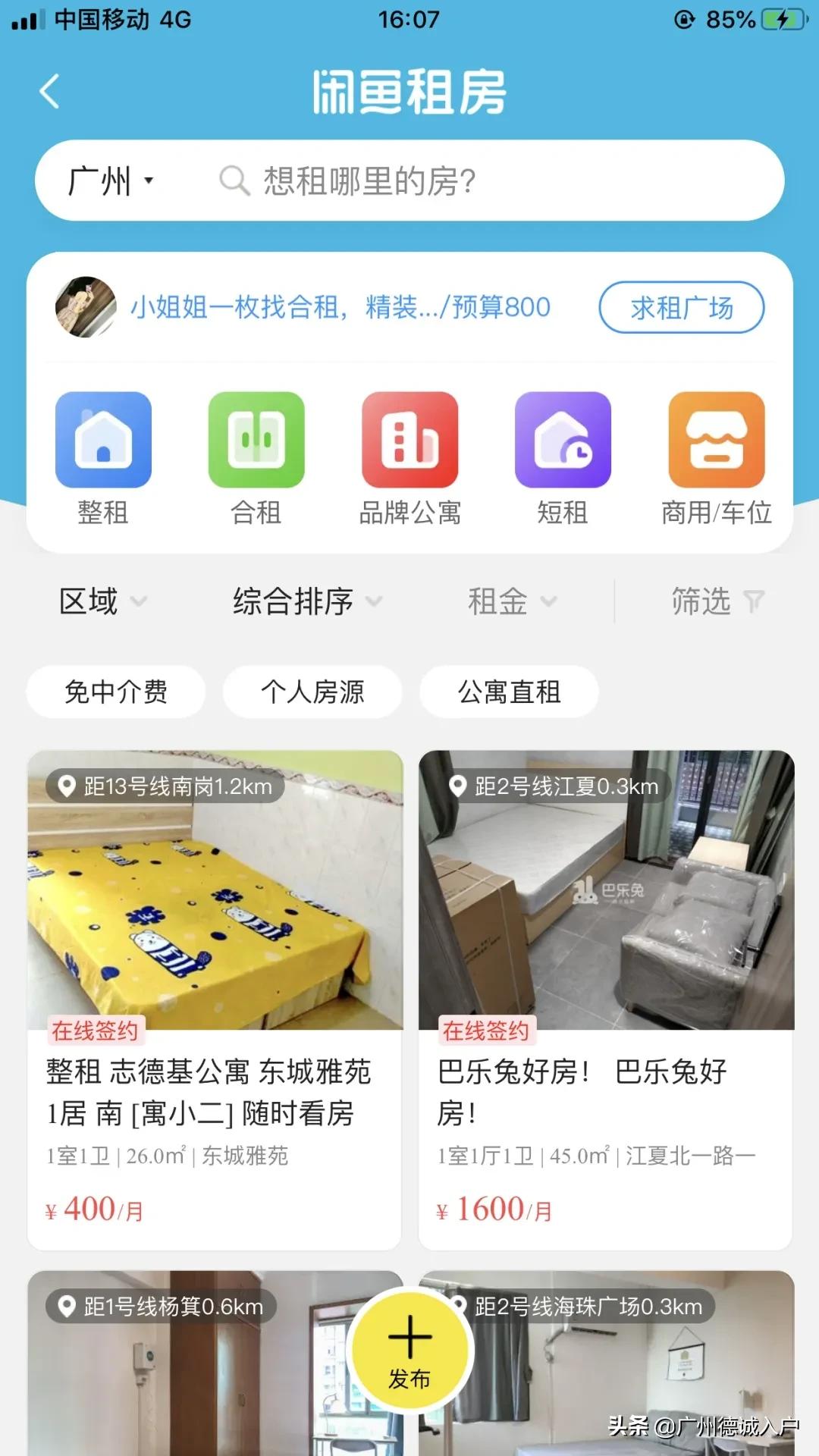Expand the 区域 filter dropdown

point(104,601)
